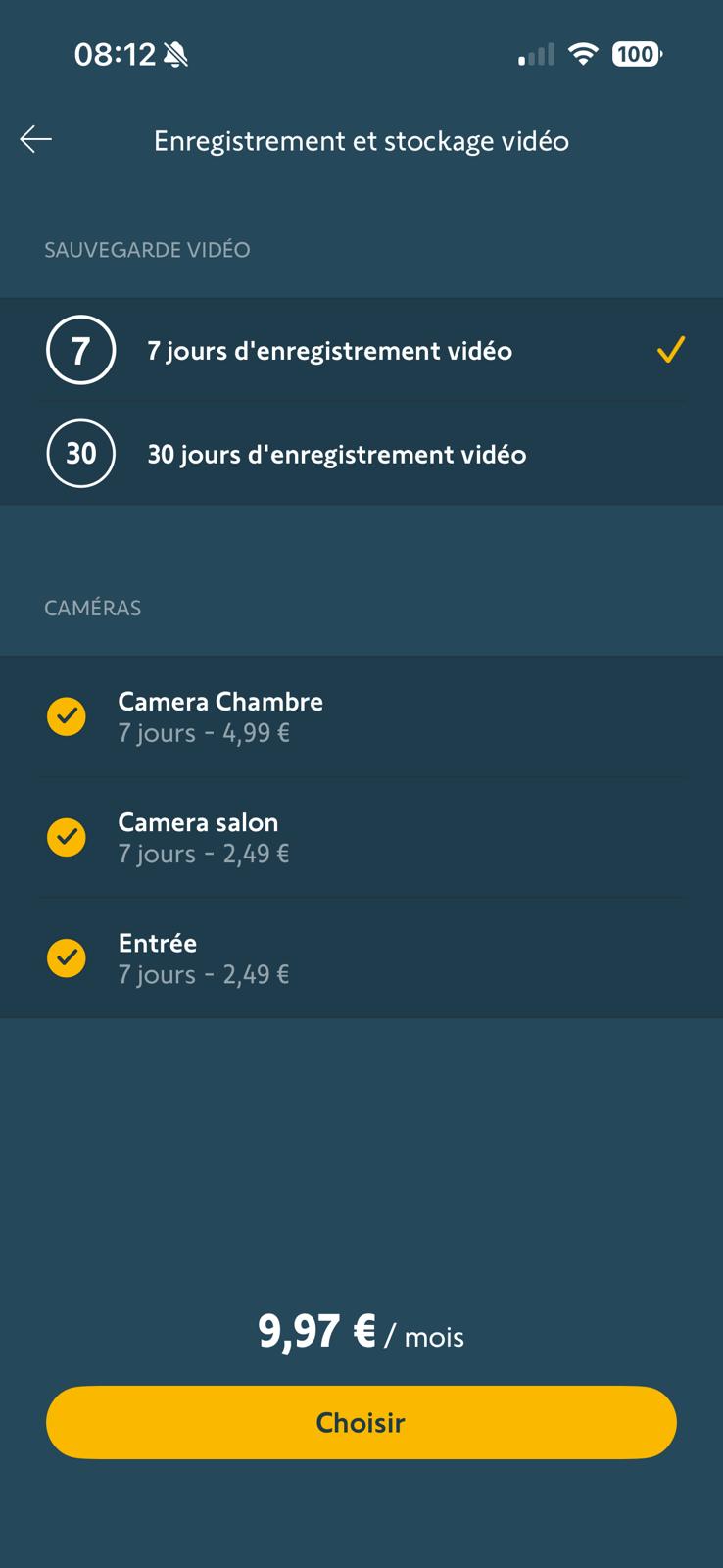Tap the Choisir button

[x=361, y=1422]
